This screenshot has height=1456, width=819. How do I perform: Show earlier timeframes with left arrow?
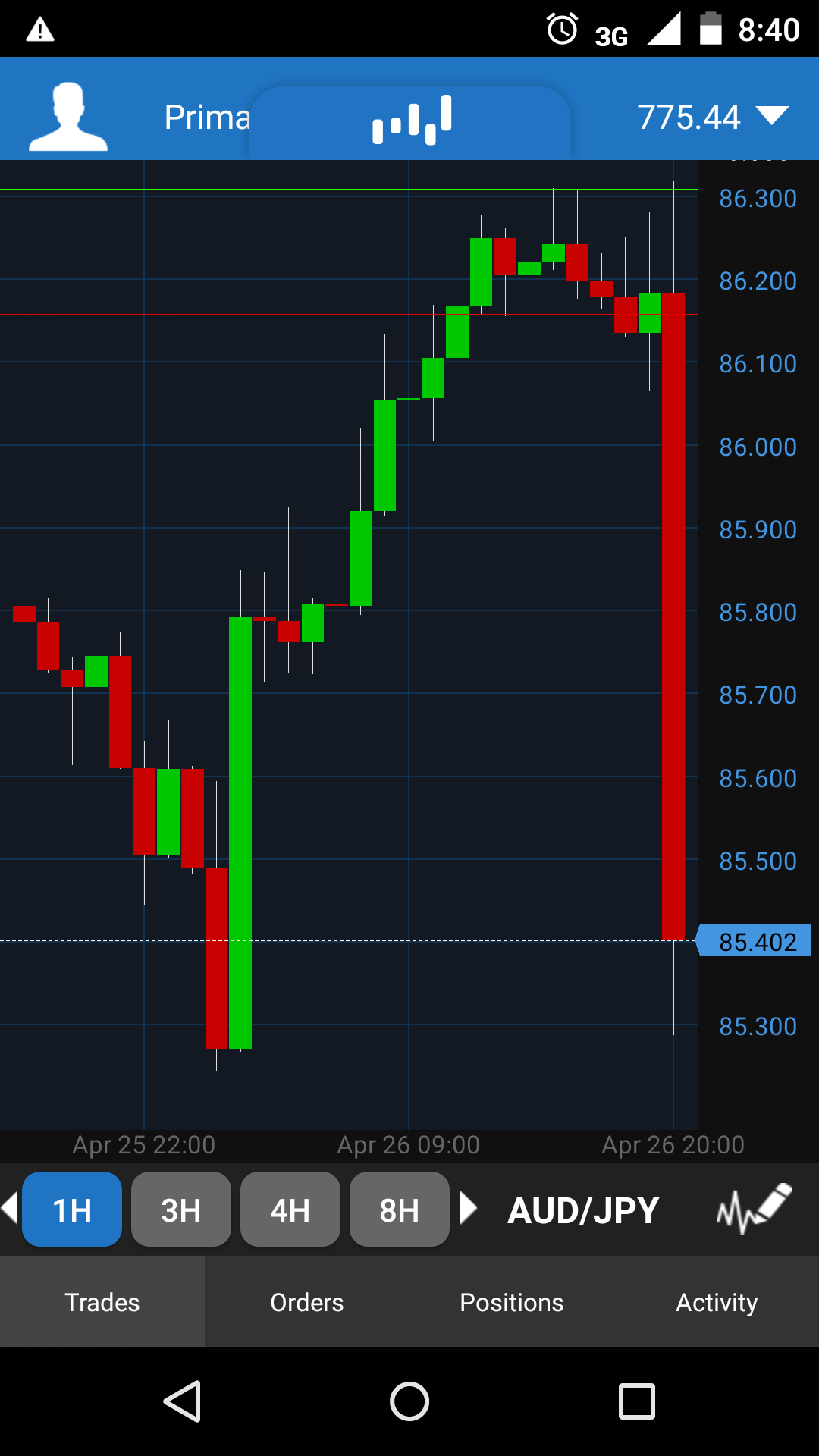click(x=10, y=1208)
